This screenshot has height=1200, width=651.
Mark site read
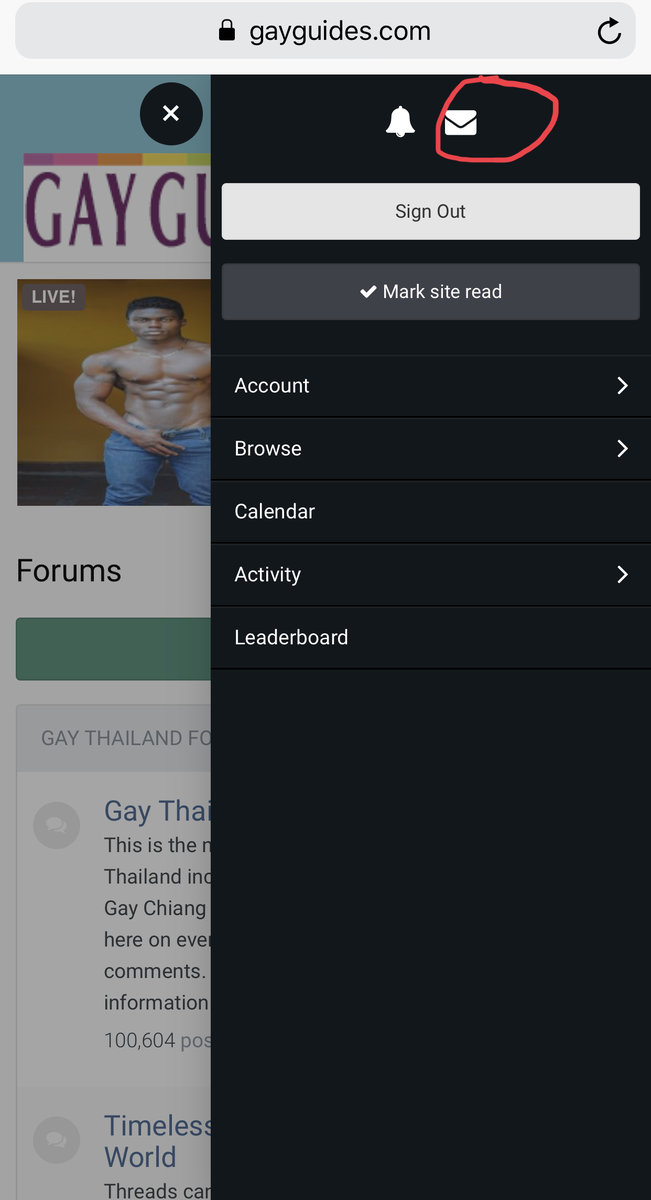(430, 292)
